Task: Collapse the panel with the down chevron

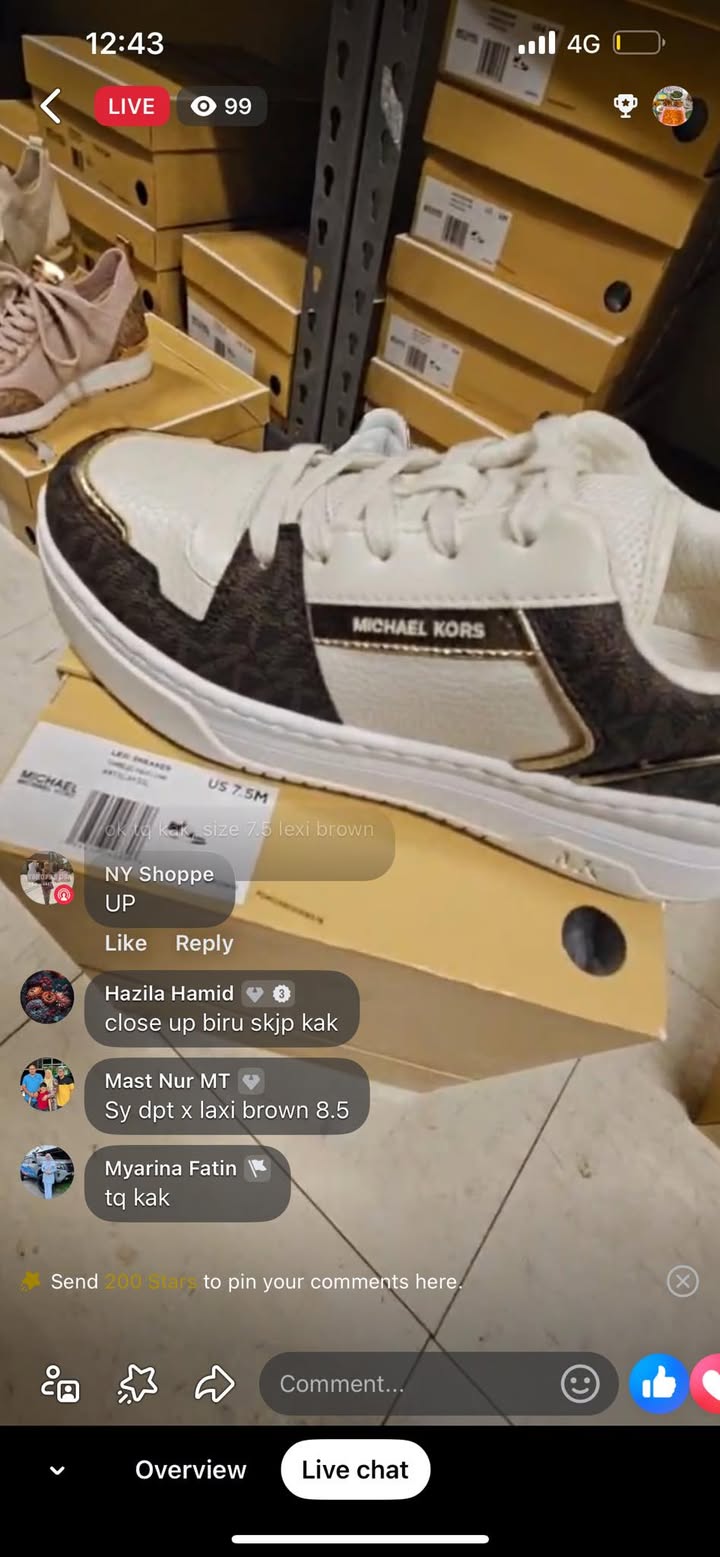Action: coord(57,1470)
